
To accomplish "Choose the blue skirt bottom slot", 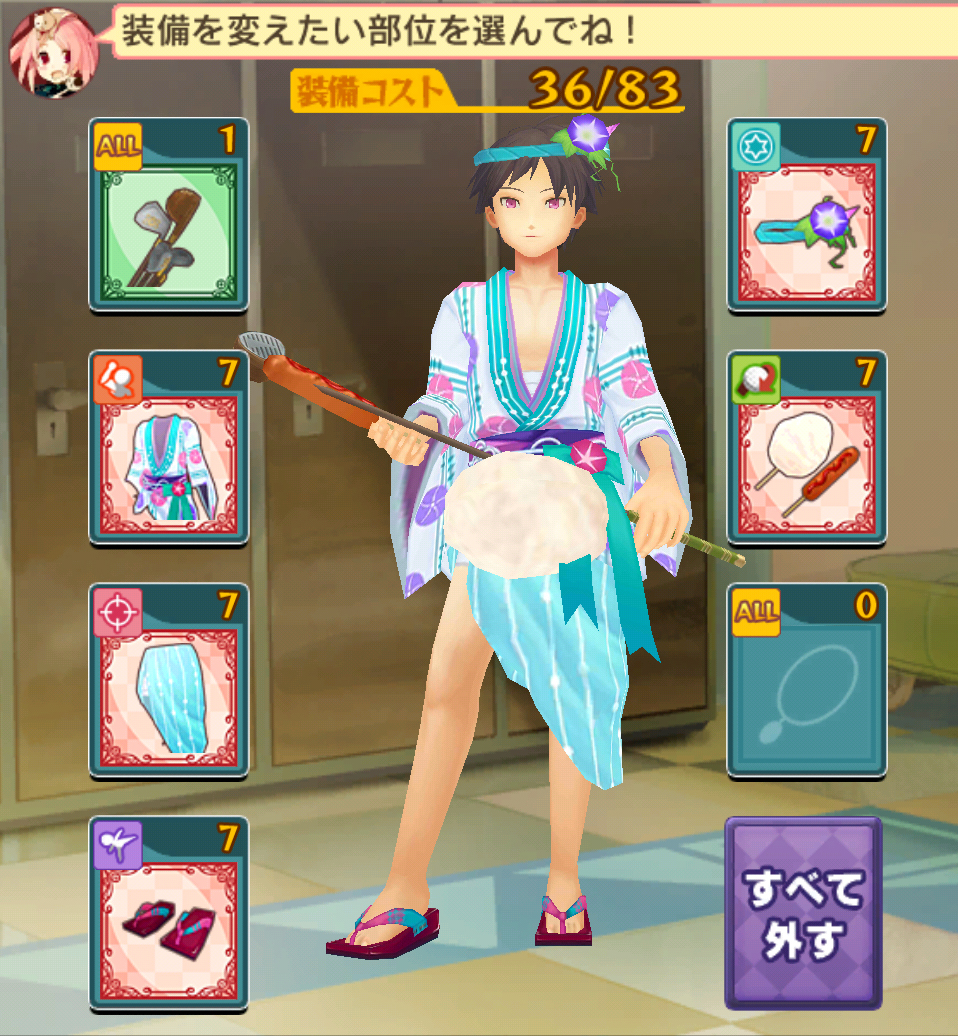I will [x=168, y=681].
